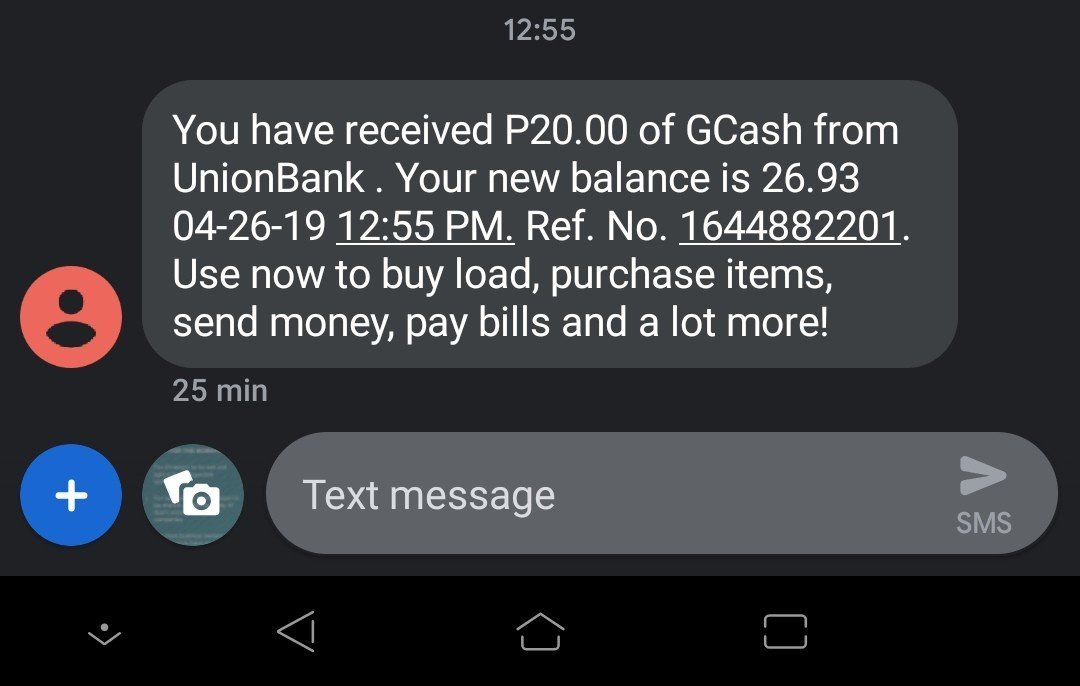Send the message via SMS

[x=983, y=492]
